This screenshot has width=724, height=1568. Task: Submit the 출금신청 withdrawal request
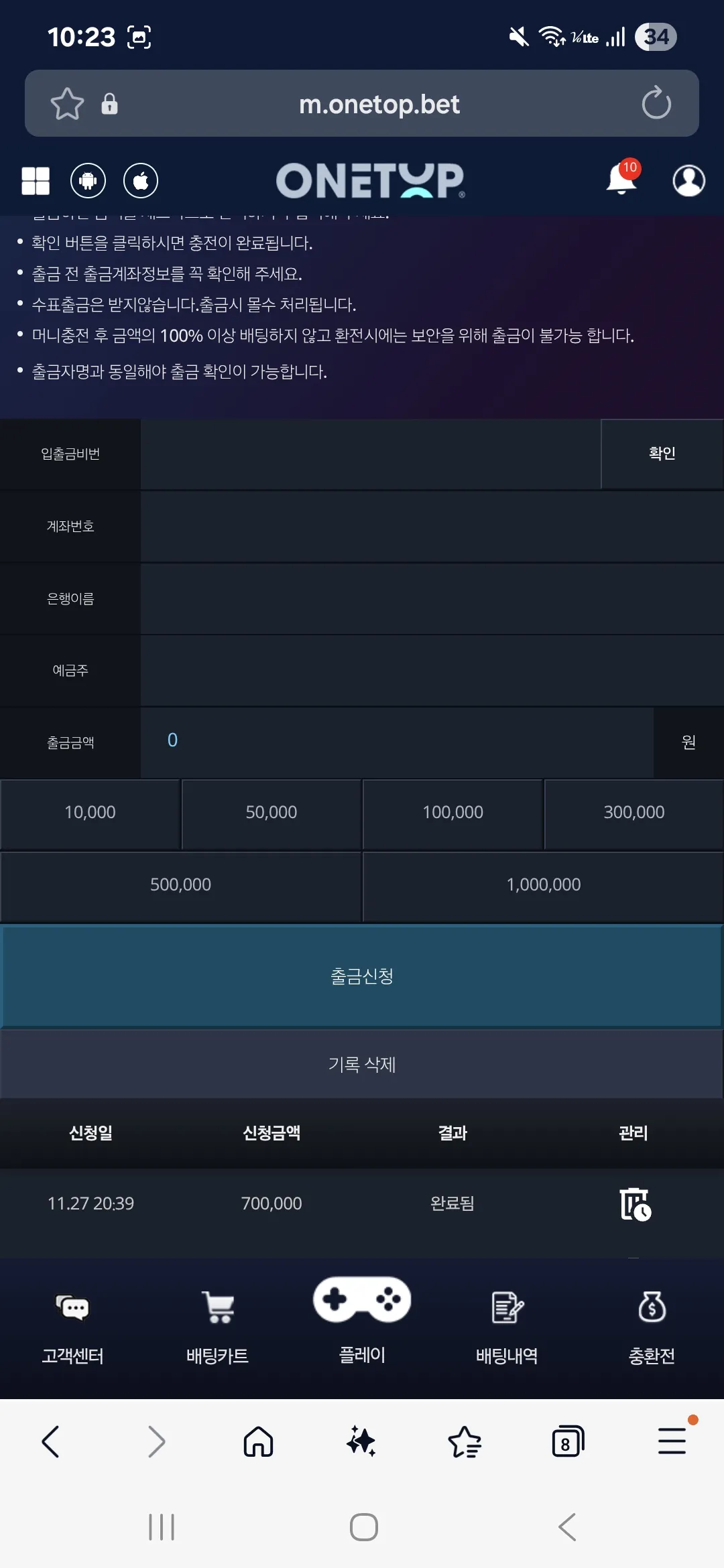coord(362,976)
